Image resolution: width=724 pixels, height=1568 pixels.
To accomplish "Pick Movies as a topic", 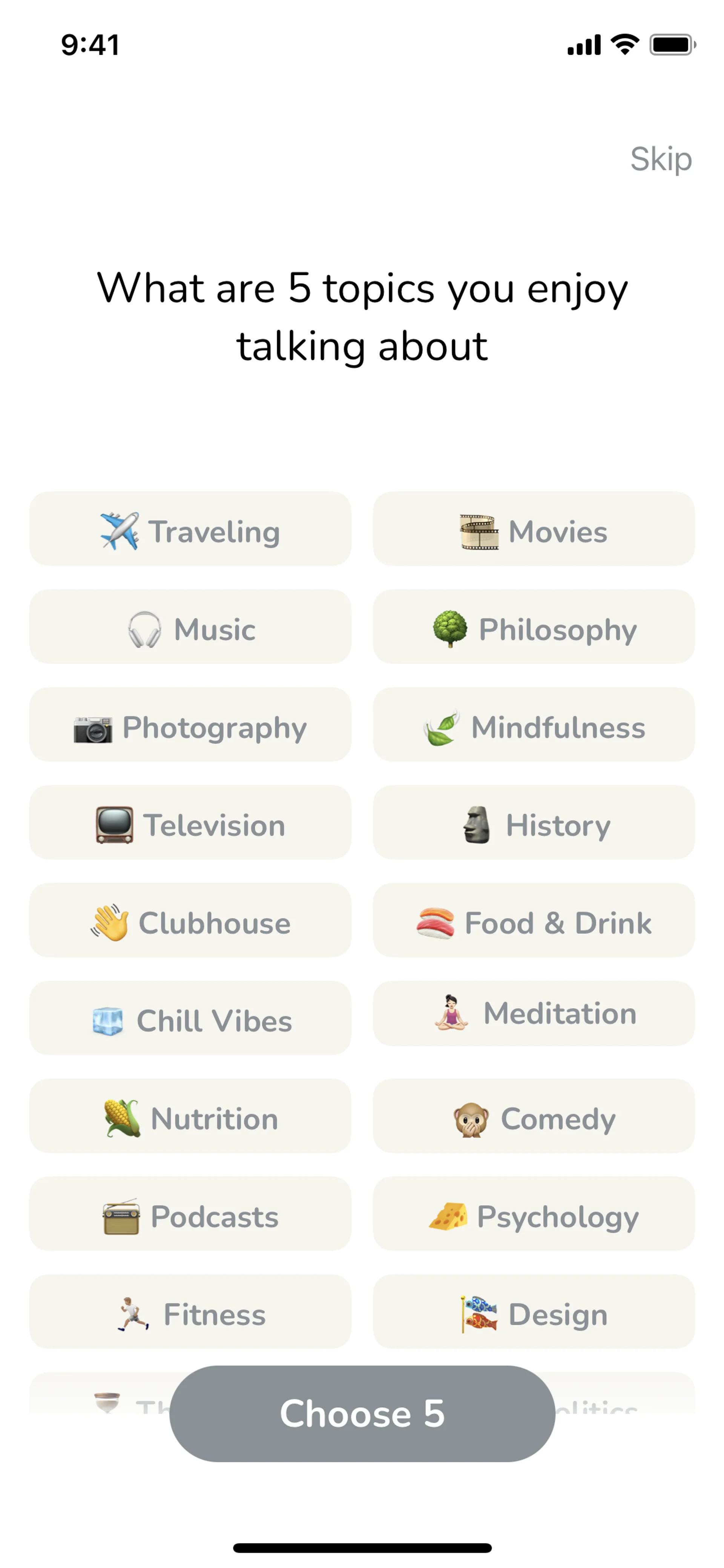I will coord(533,529).
